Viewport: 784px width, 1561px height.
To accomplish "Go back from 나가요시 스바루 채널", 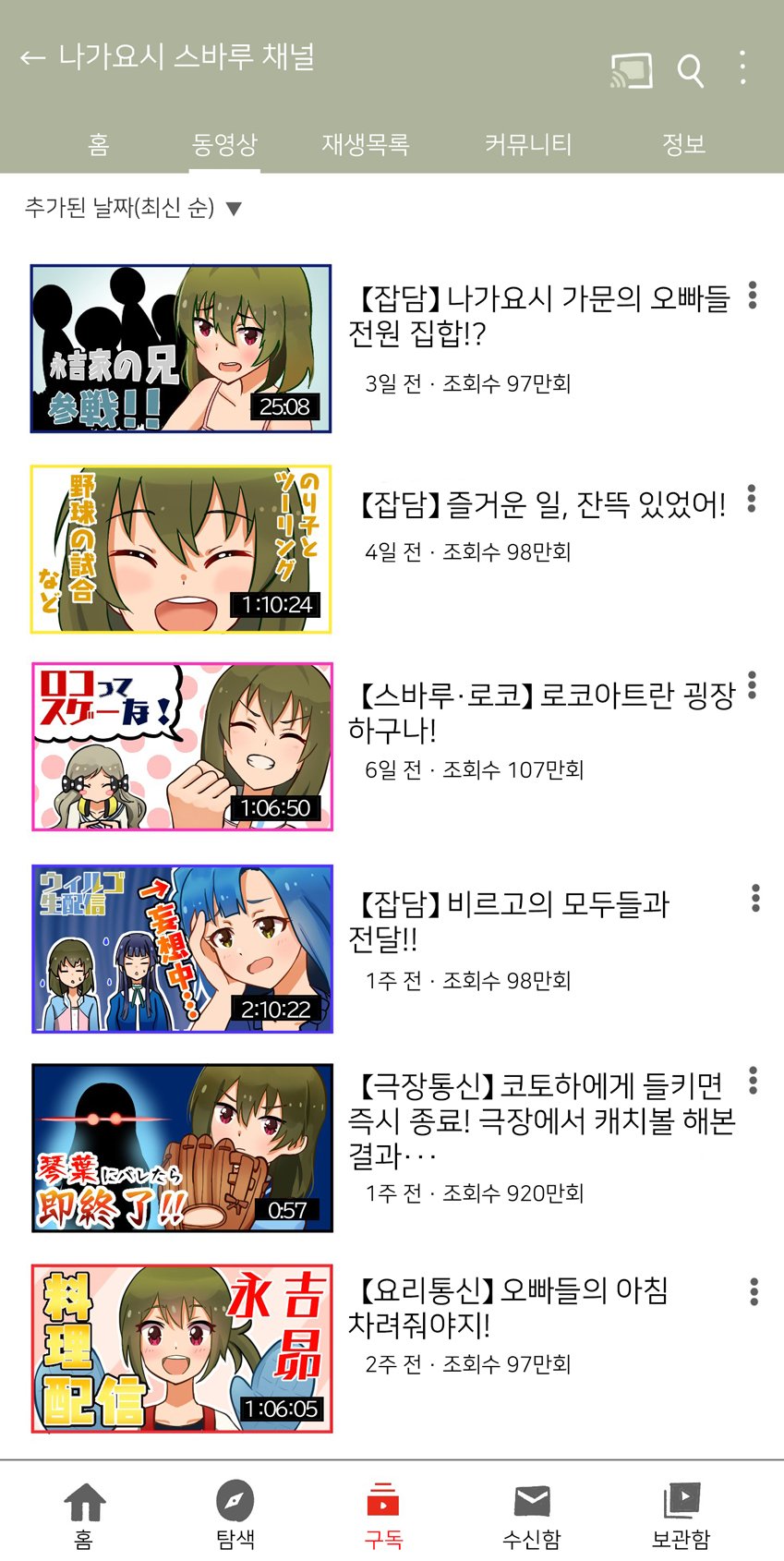I will click(x=32, y=58).
